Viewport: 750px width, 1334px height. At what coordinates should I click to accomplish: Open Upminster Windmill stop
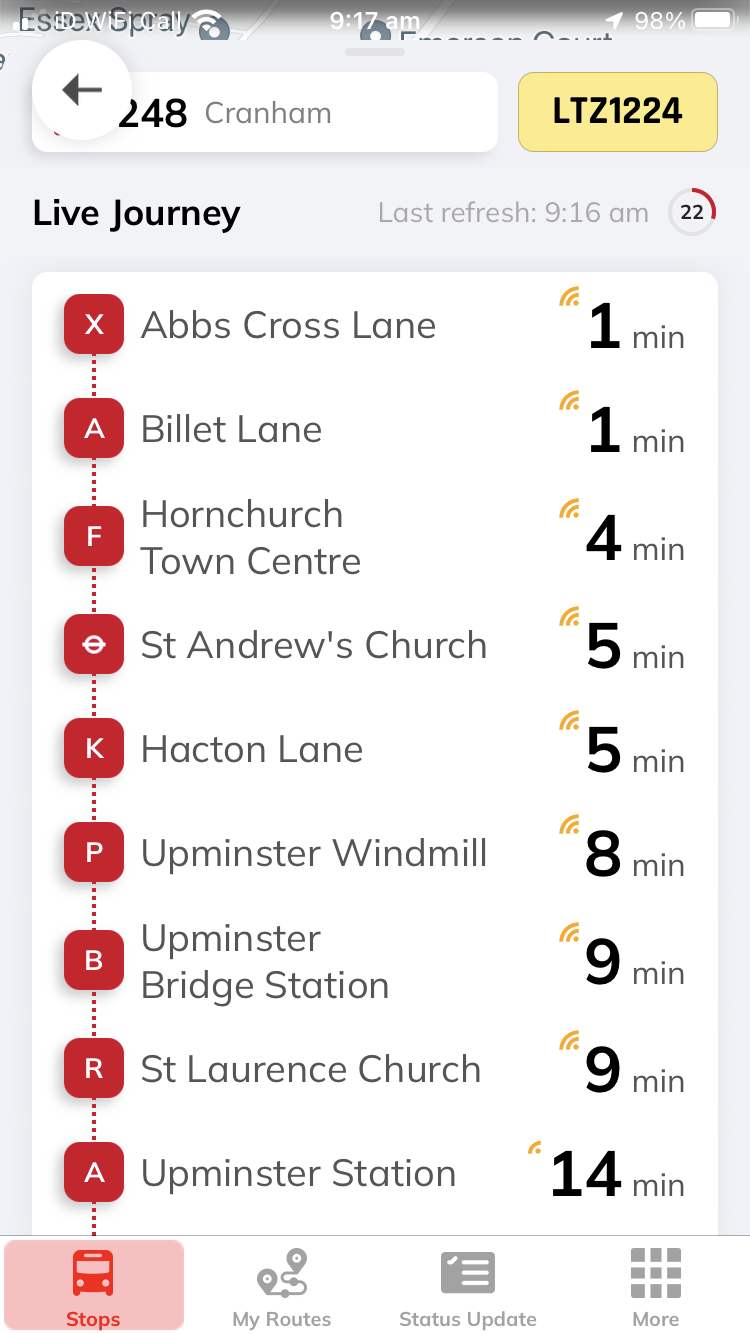tap(313, 854)
